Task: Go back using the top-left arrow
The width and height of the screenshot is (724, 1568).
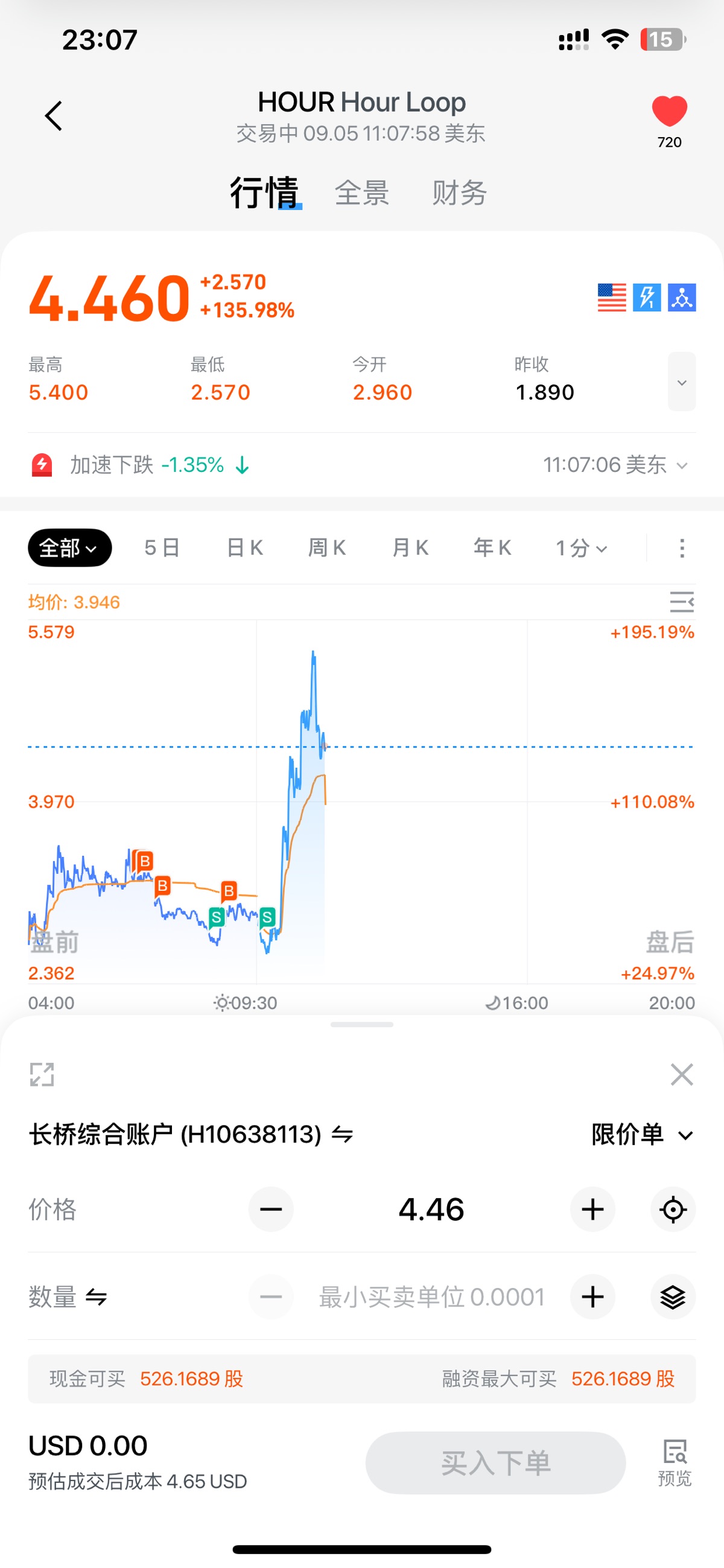Action: 54,116
